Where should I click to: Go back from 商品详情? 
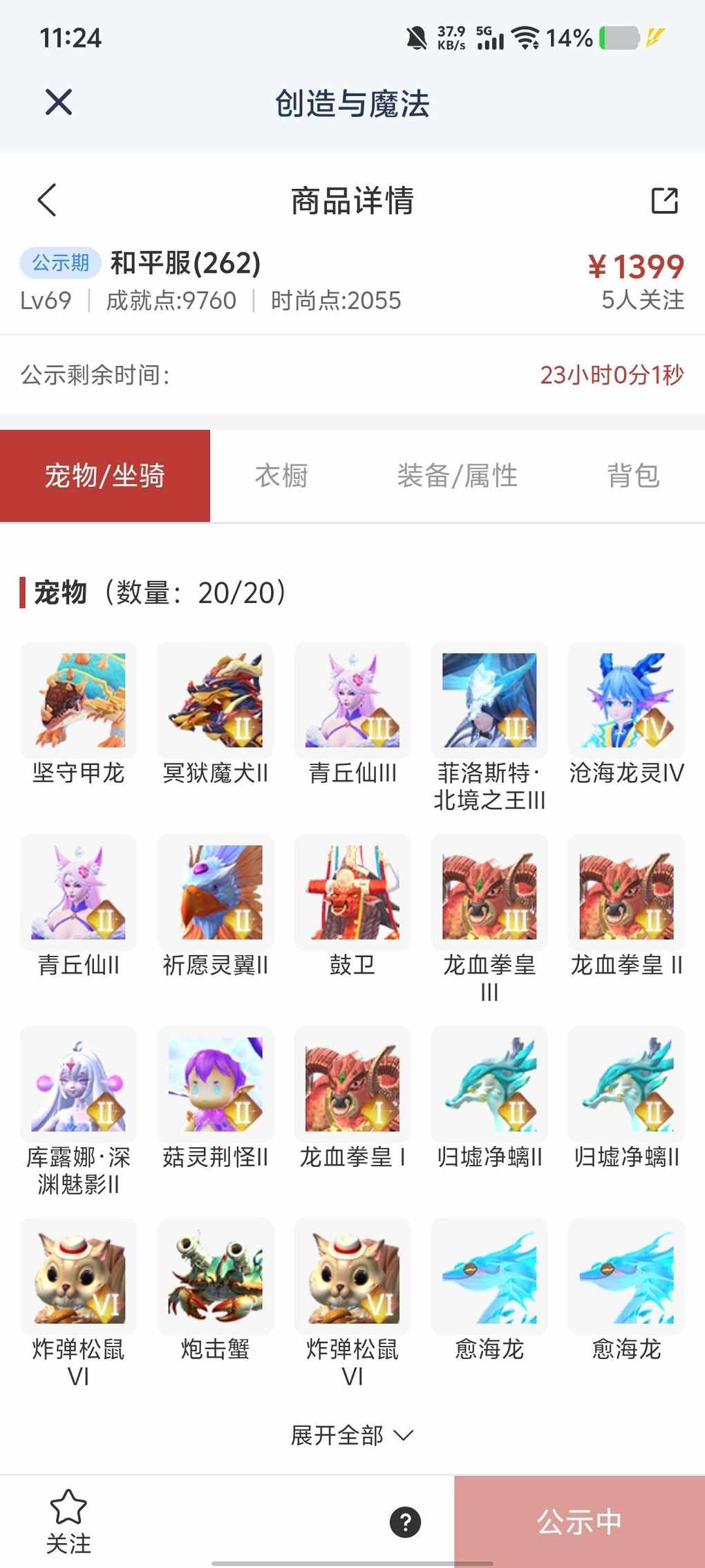pos(47,201)
